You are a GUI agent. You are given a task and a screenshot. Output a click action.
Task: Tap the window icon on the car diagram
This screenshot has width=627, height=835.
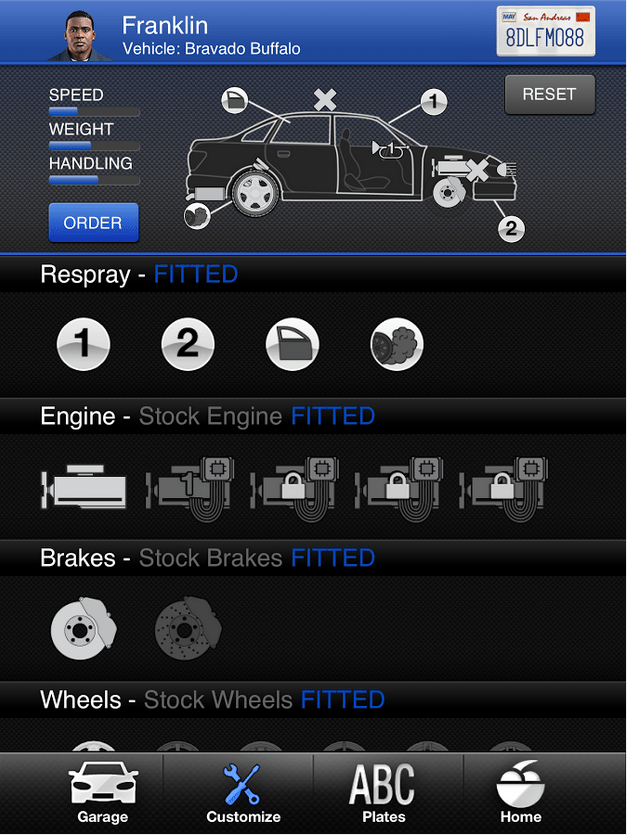[235, 100]
